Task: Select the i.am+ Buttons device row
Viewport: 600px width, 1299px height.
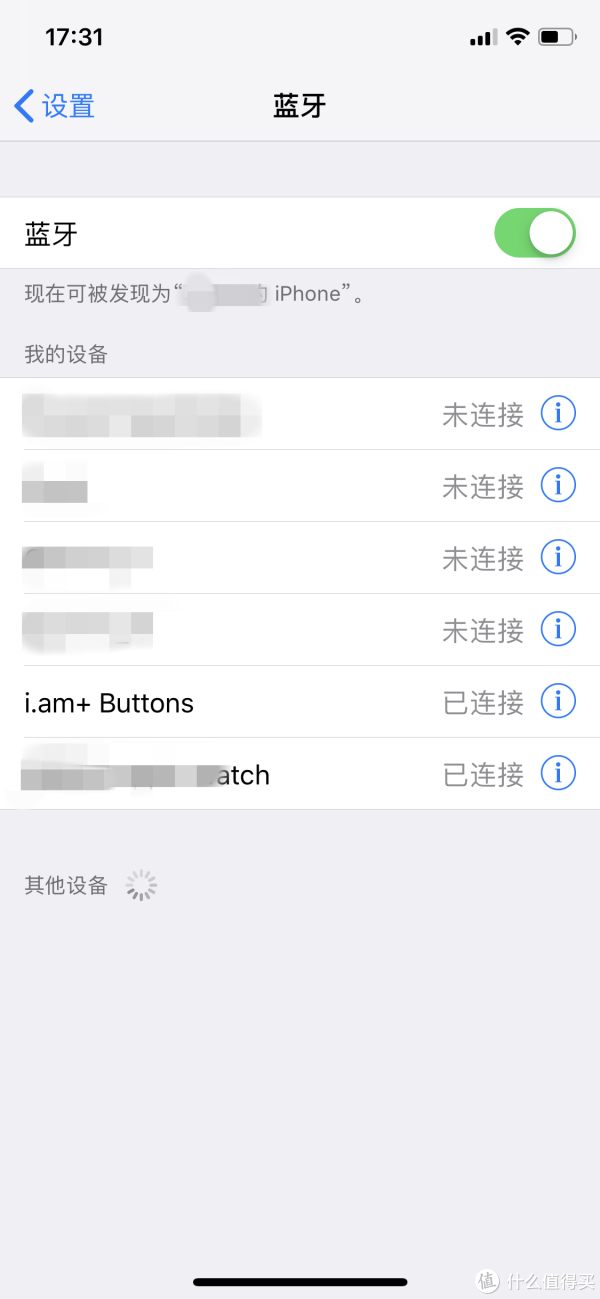Action: [300, 702]
